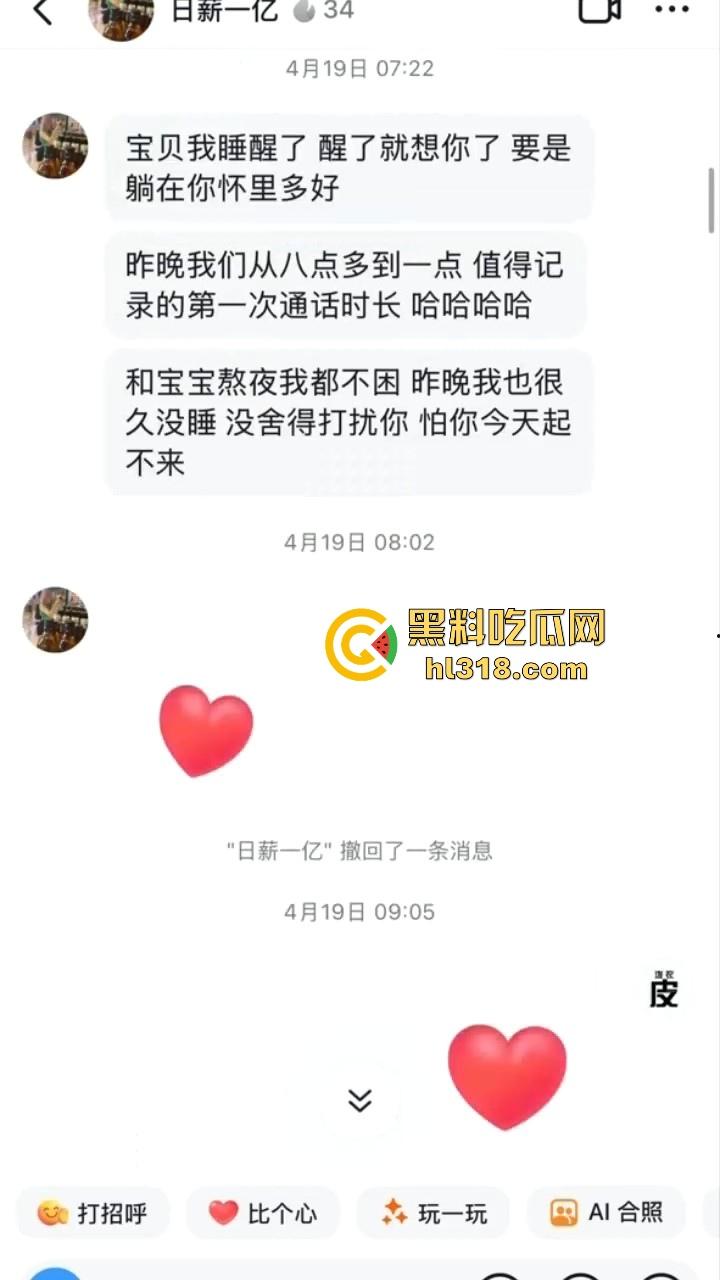
Task: Tap the down chevron to jump to latest
Action: [x=357, y=1100]
